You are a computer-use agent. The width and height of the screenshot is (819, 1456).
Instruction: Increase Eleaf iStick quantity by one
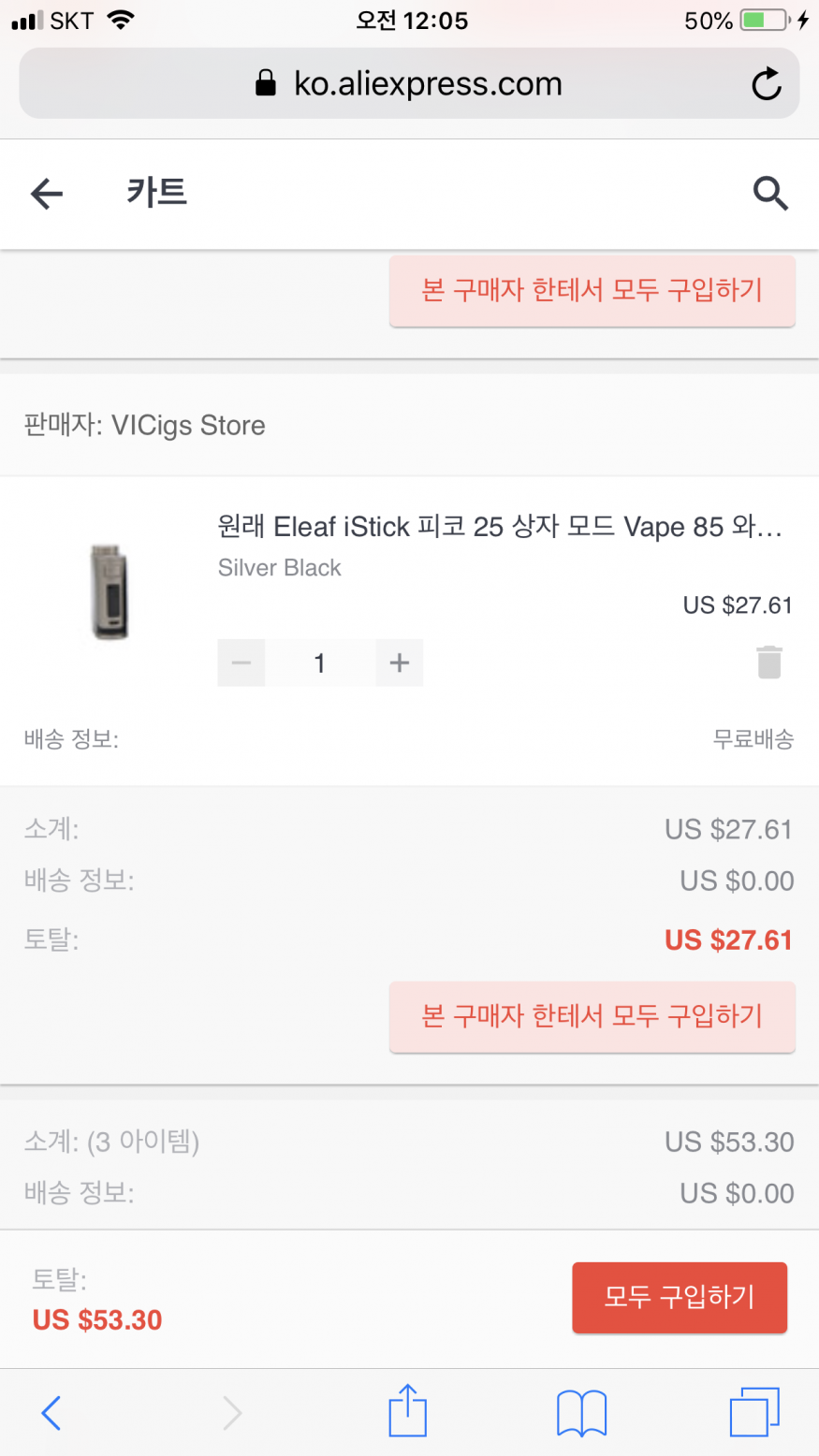pos(400,663)
